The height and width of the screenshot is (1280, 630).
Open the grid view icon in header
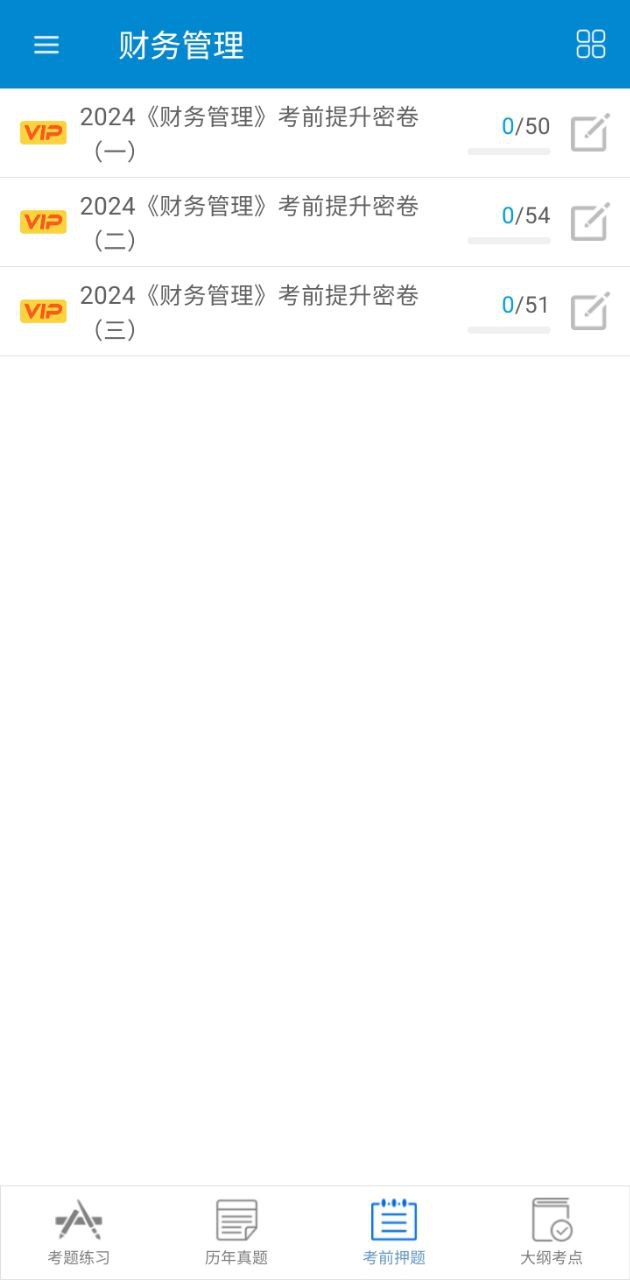(x=591, y=45)
